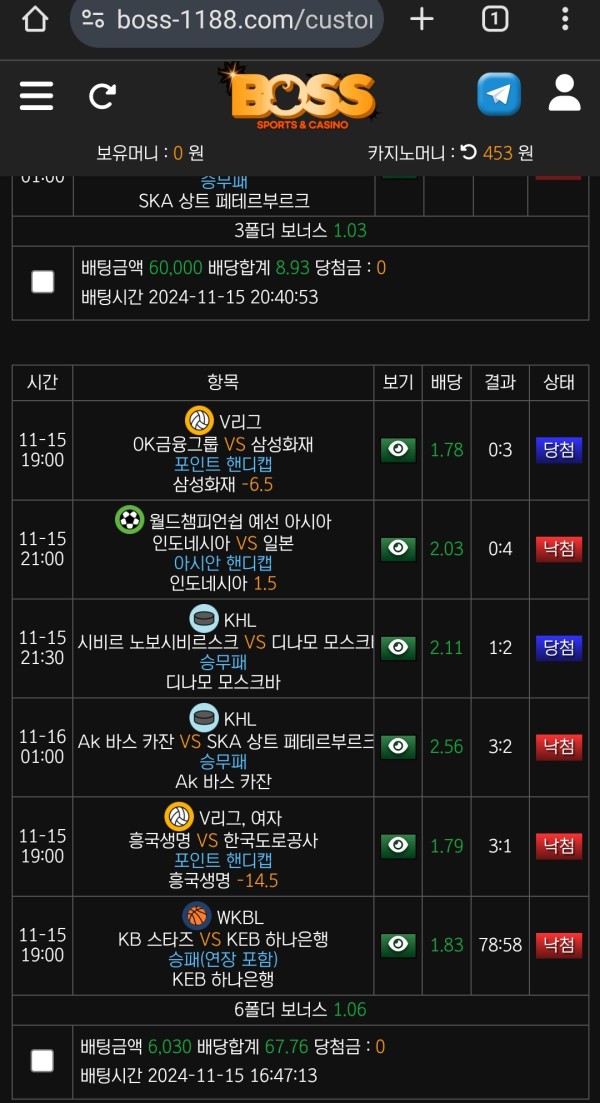Open the browser overflow menu
This screenshot has height=1103, width=600.
click(566, 19)
